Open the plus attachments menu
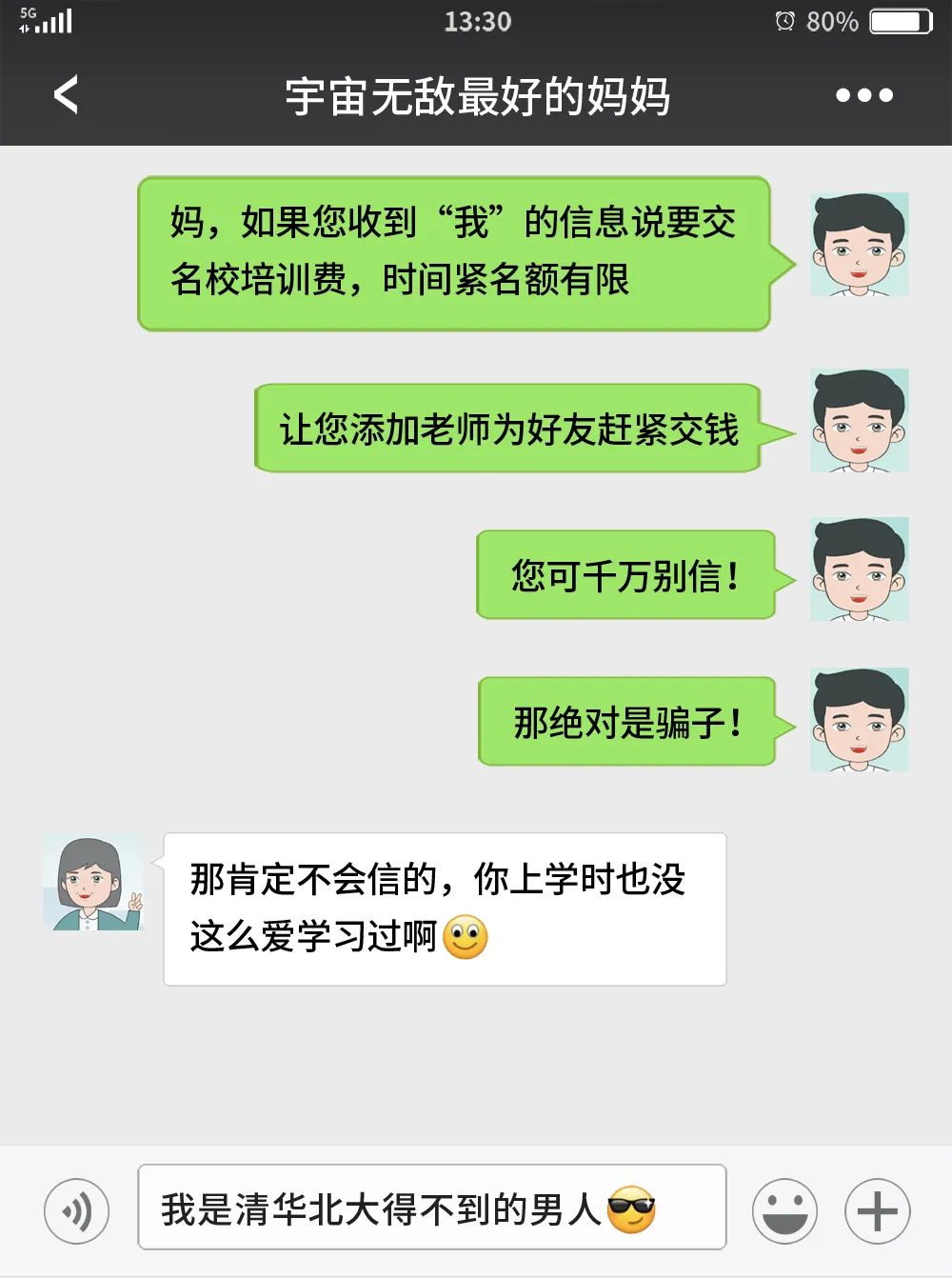This screenshot has width=952, height=1278. [877, 1211]
